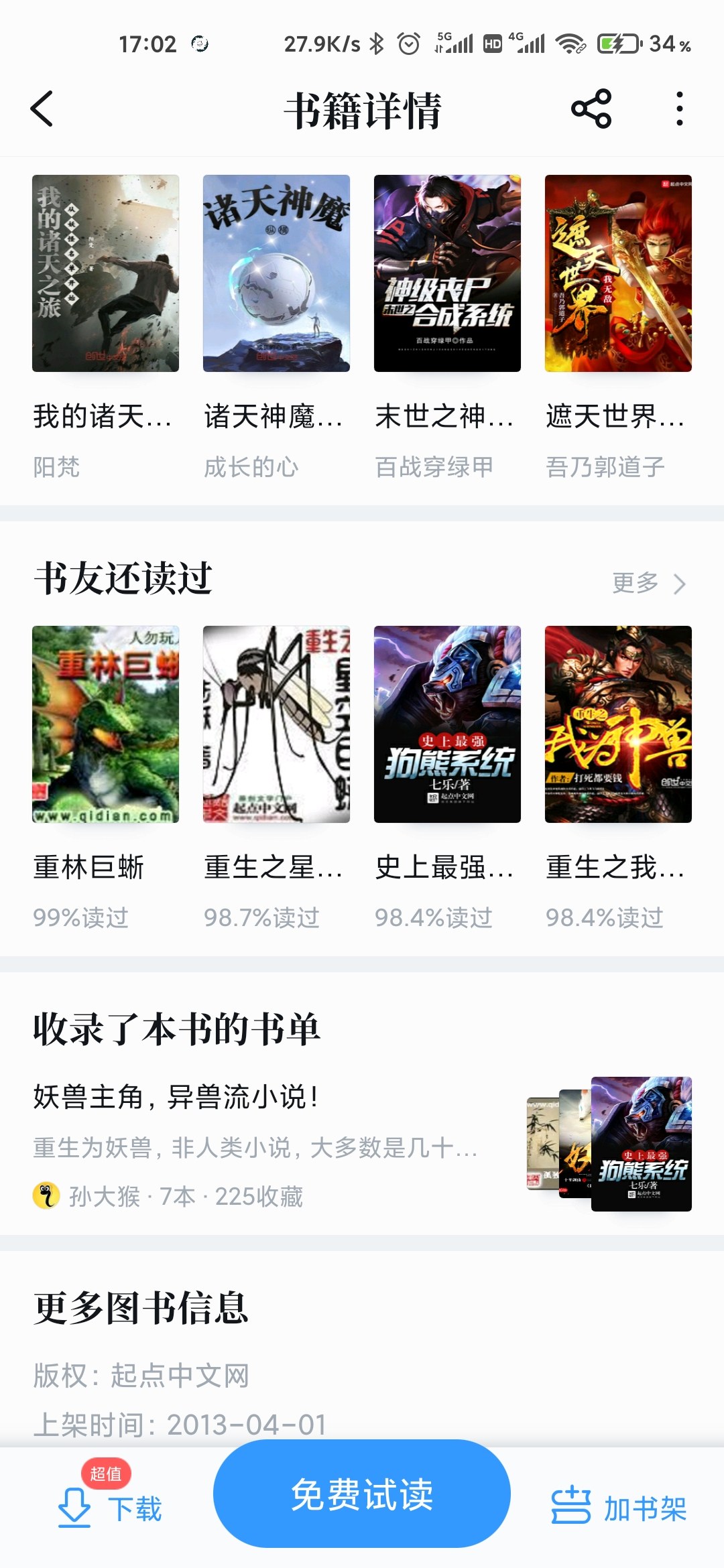This screenshot has width=724, height=1568.
Task: Start reading with 免费试读
Action: [x=362, y=1494]
